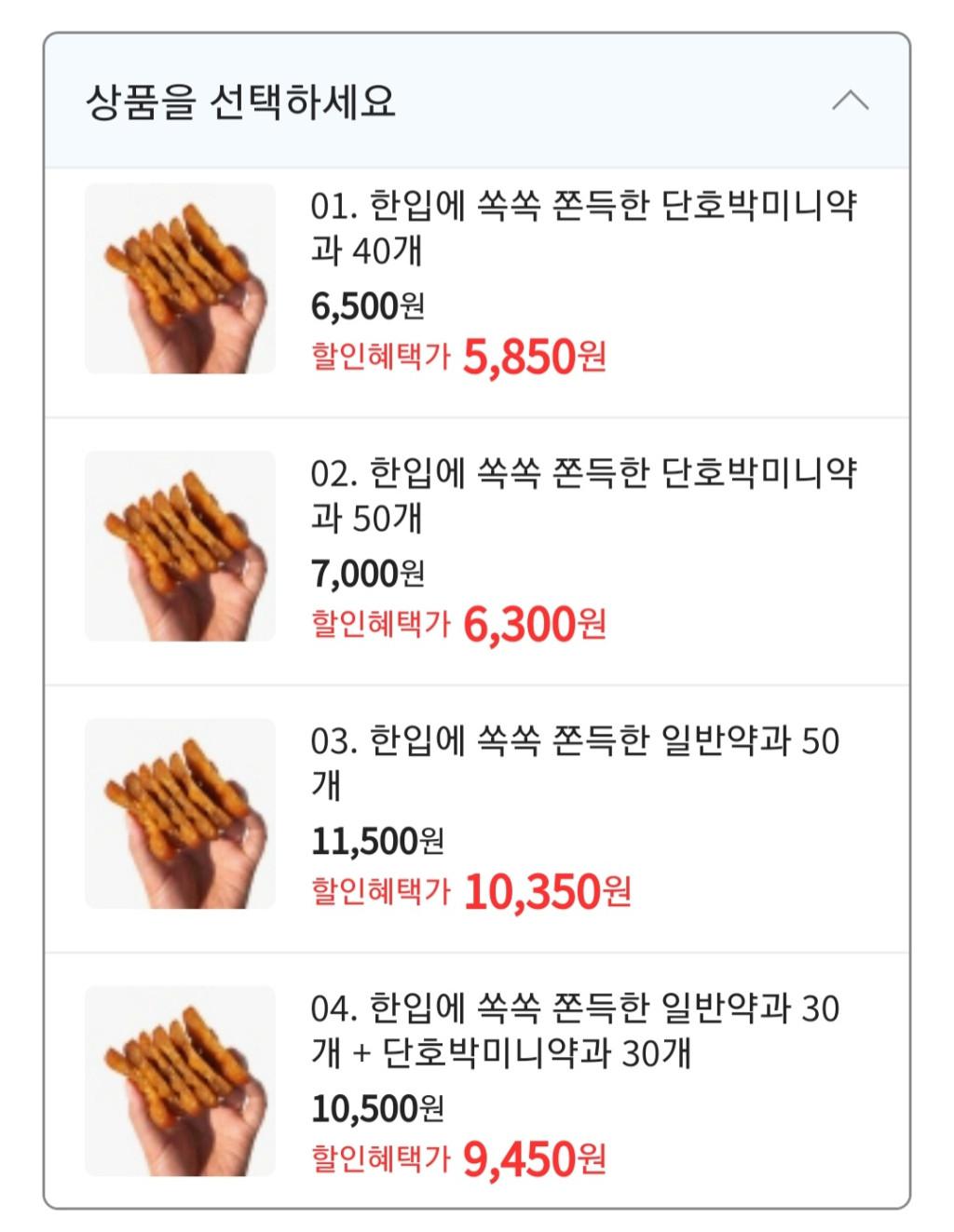The image size is (954, 1232).
Task: Select option 04 일반약과 30개 + 단호박미니약과 30개
Action: pos(576,1031)
